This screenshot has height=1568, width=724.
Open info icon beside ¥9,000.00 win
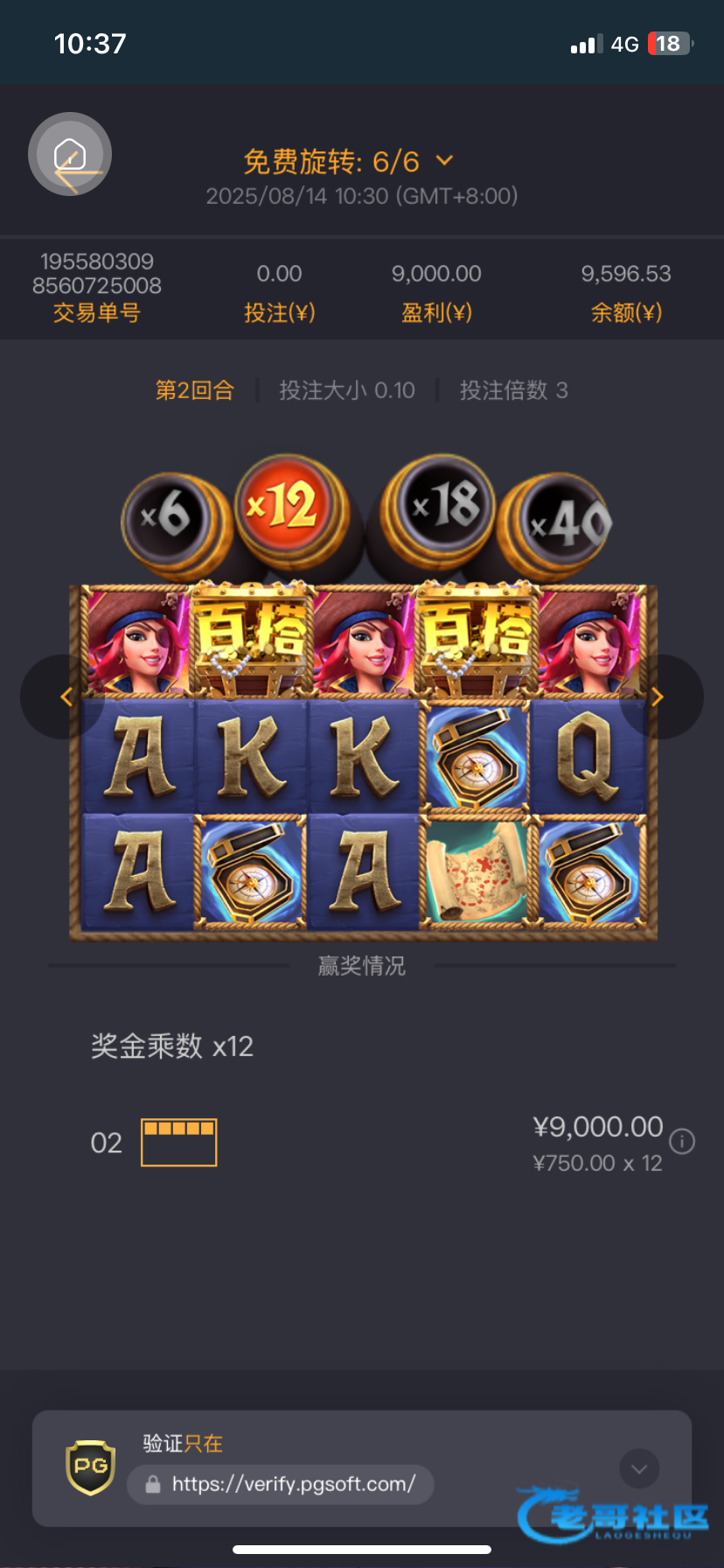pyautogui.click(x=682, y=1141)
